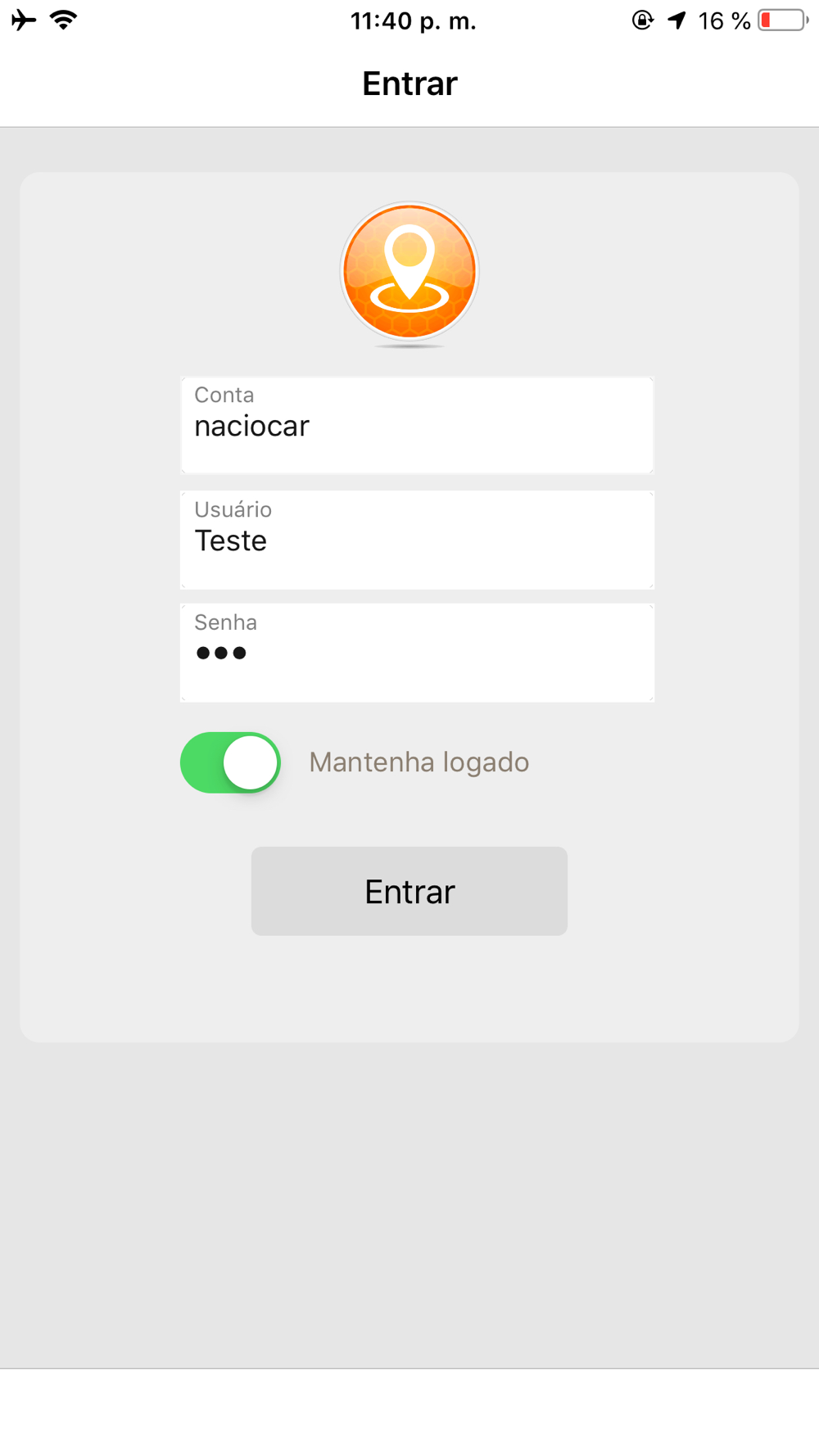This screenshot has width=819, height=1456.
Task: Tap the Conta field containing naciocar
Action: pyautogui.click(x=417, y=425)
